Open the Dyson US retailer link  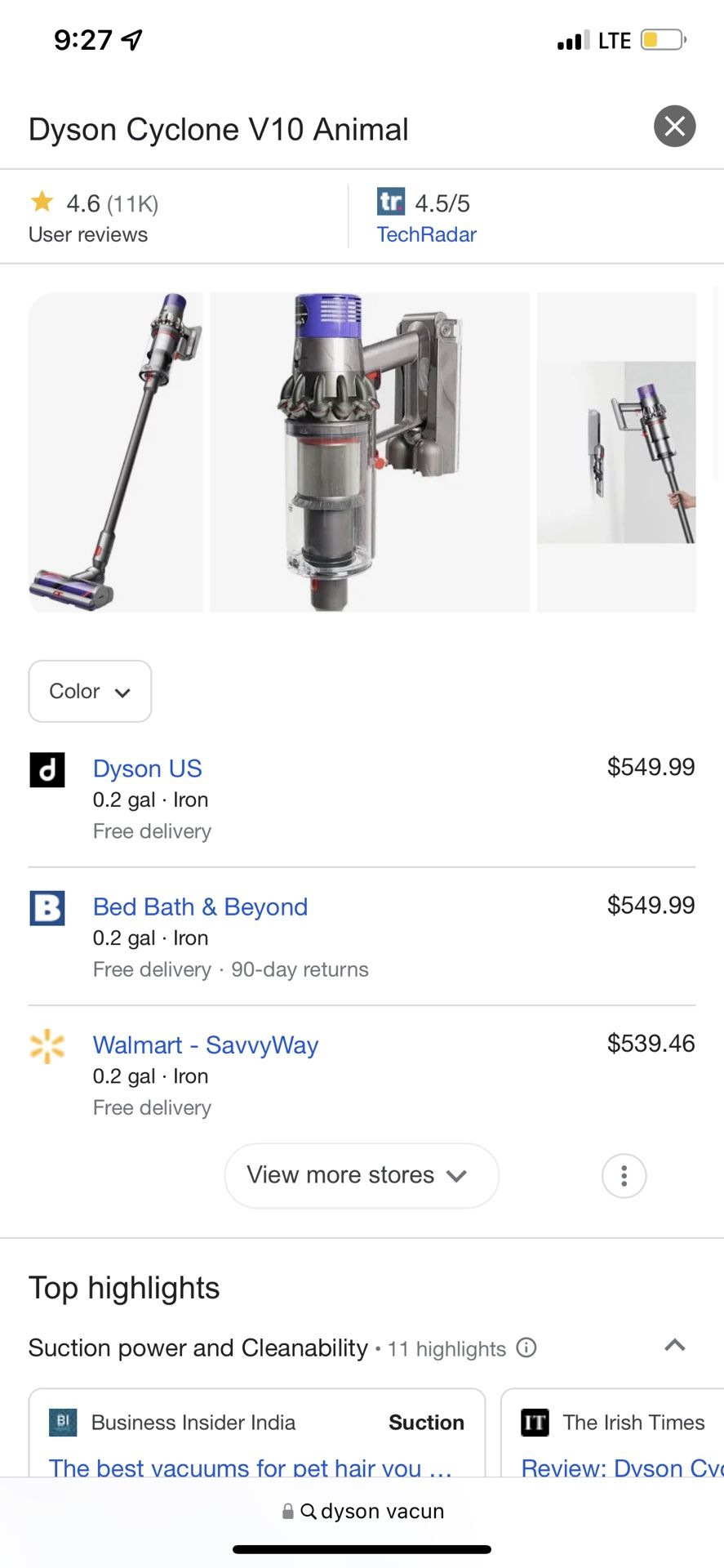coord(147,768)
